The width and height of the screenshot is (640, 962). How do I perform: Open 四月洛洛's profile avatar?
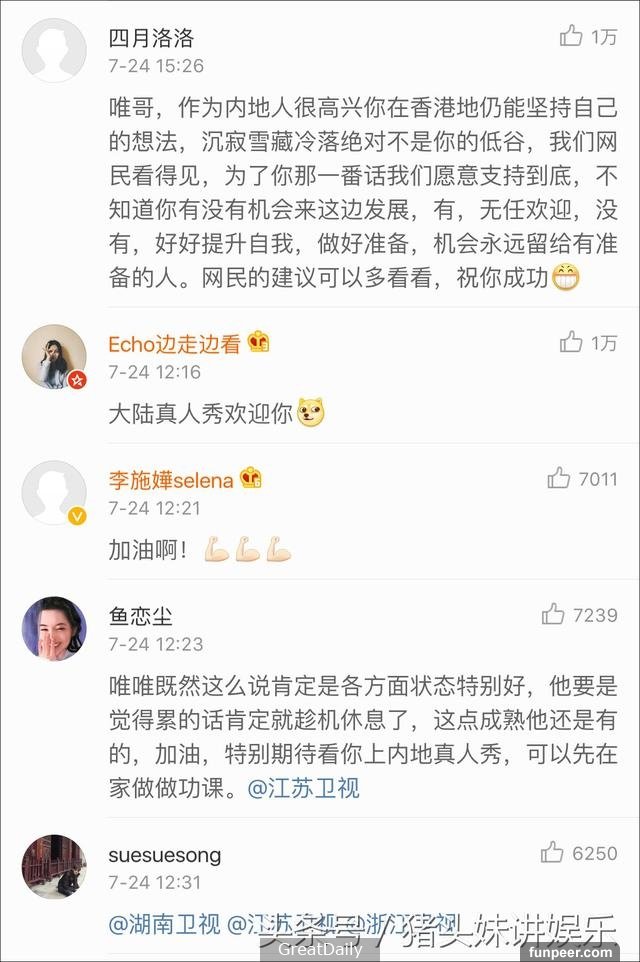click(54, 50)
